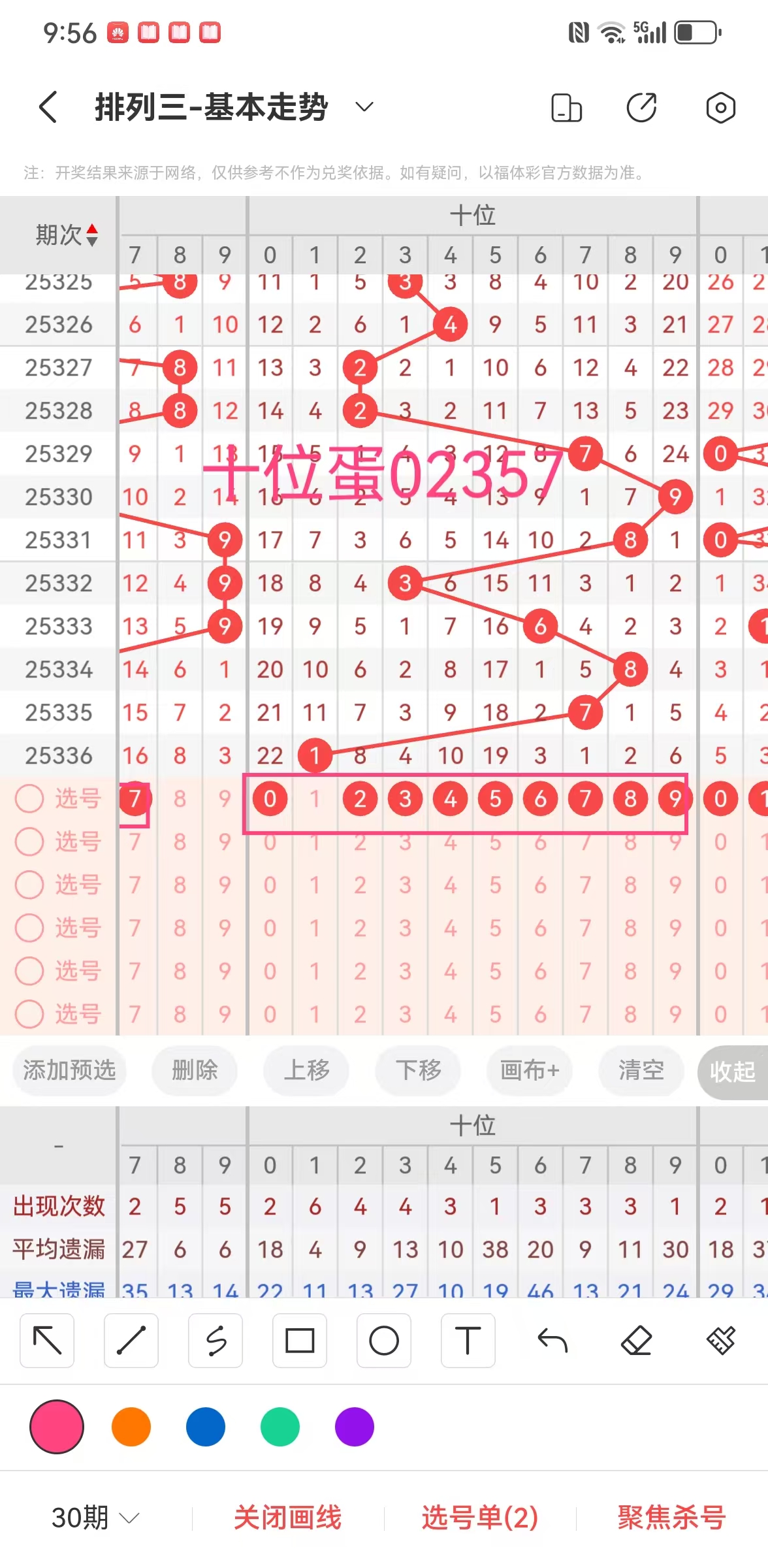Move the selection down with 下移
Viewport: 768px width, 1568px height.
point(418,1070)
